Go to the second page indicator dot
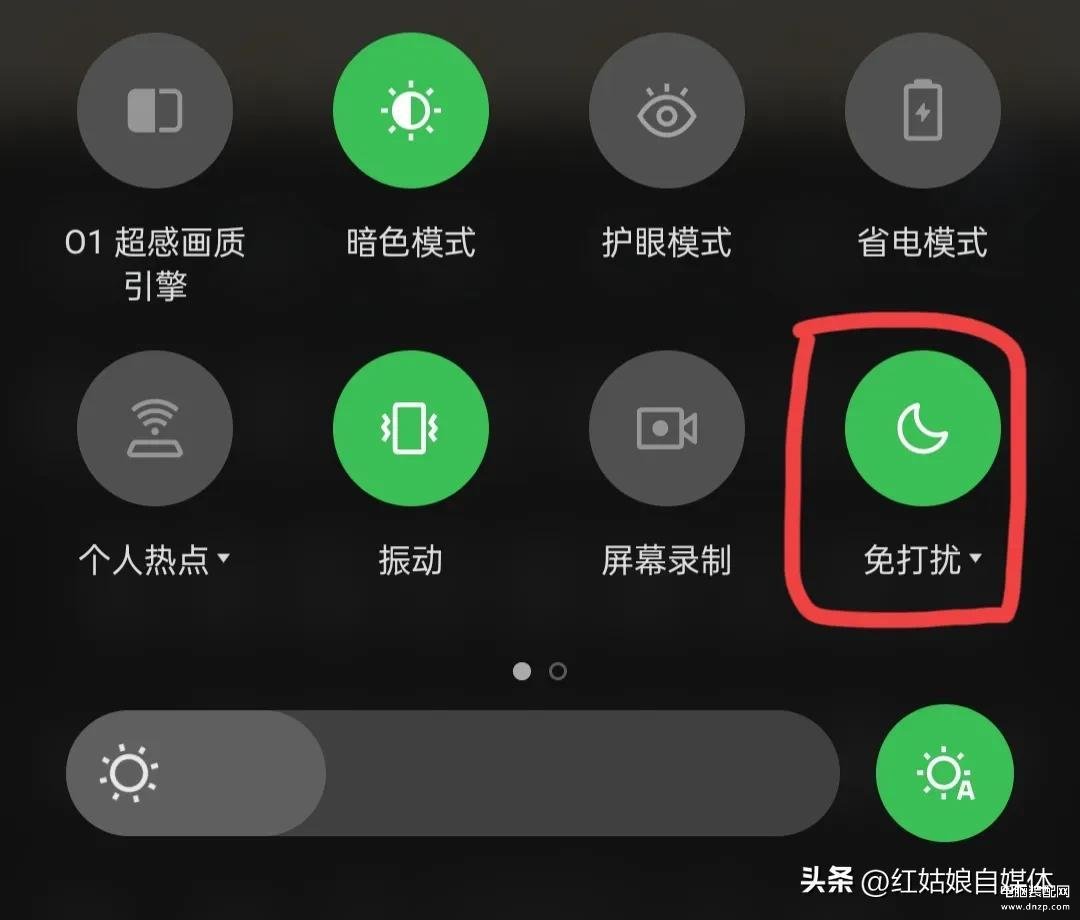This screenshot has height=920, width=1080. pyautogui.click(x=558, y=671)
